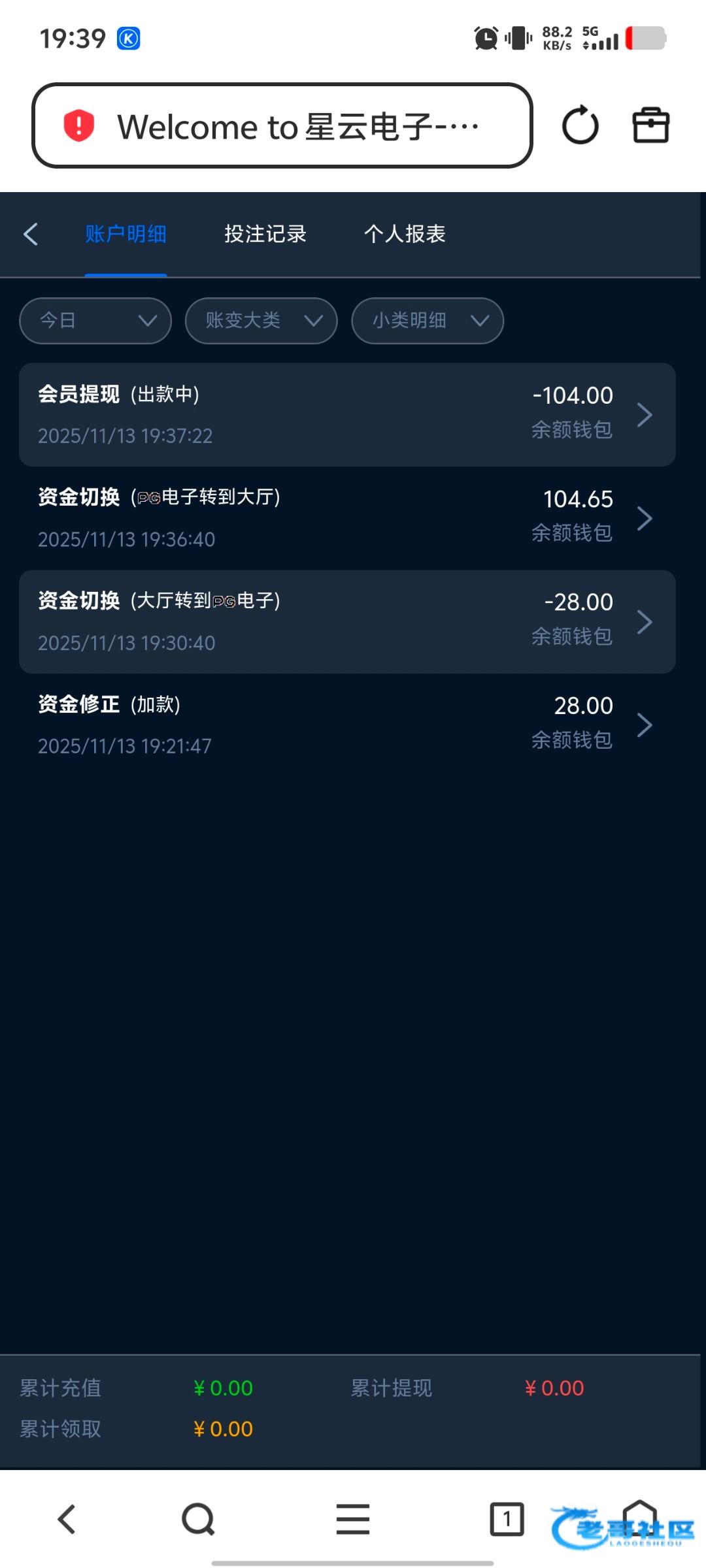Open the -28.00 资金切换 record
Image resolution: width=706 pixels, height=1568 pixels.
[x=347, y=622]
